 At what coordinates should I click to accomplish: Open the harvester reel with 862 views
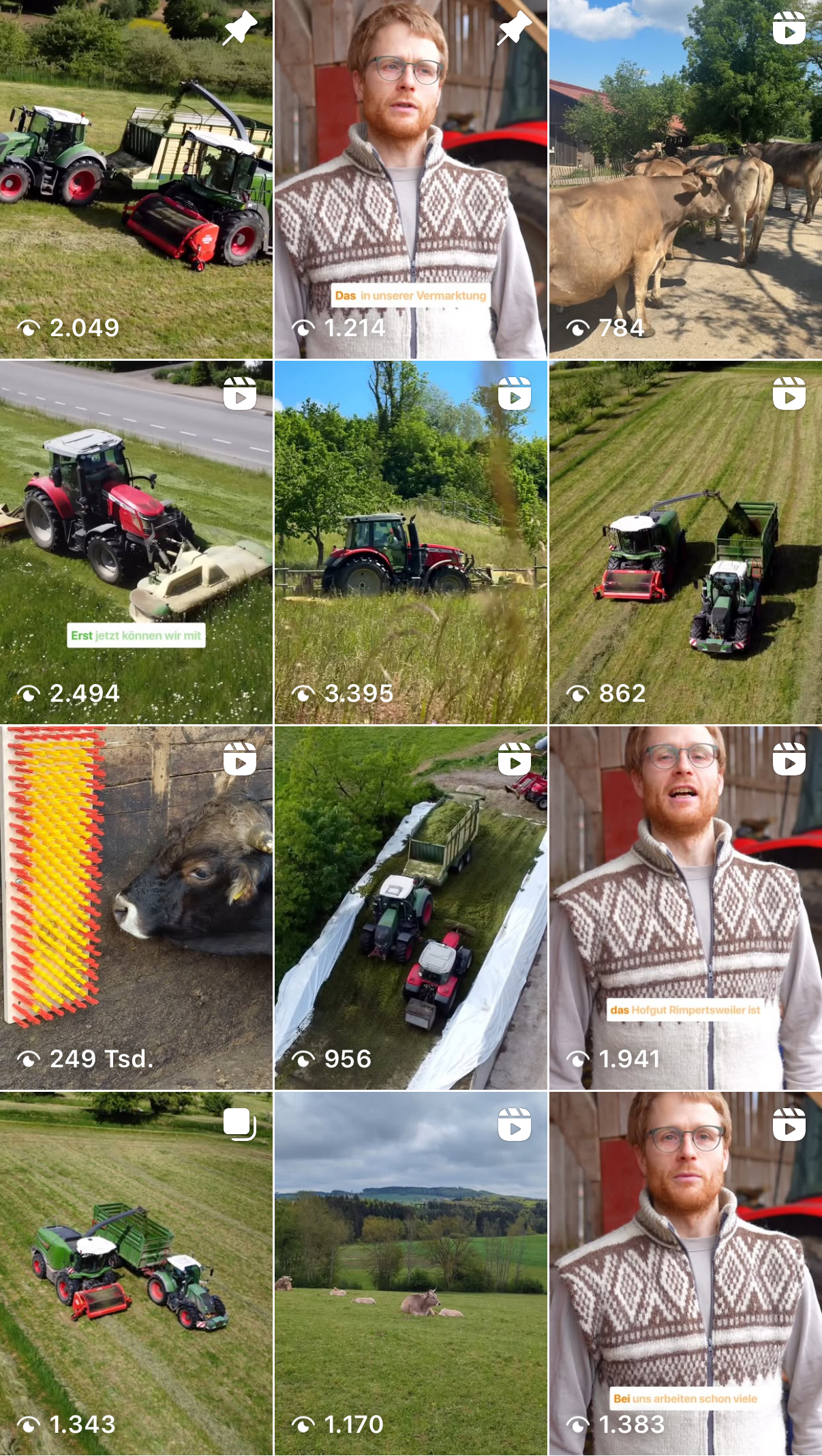point(686,542)
